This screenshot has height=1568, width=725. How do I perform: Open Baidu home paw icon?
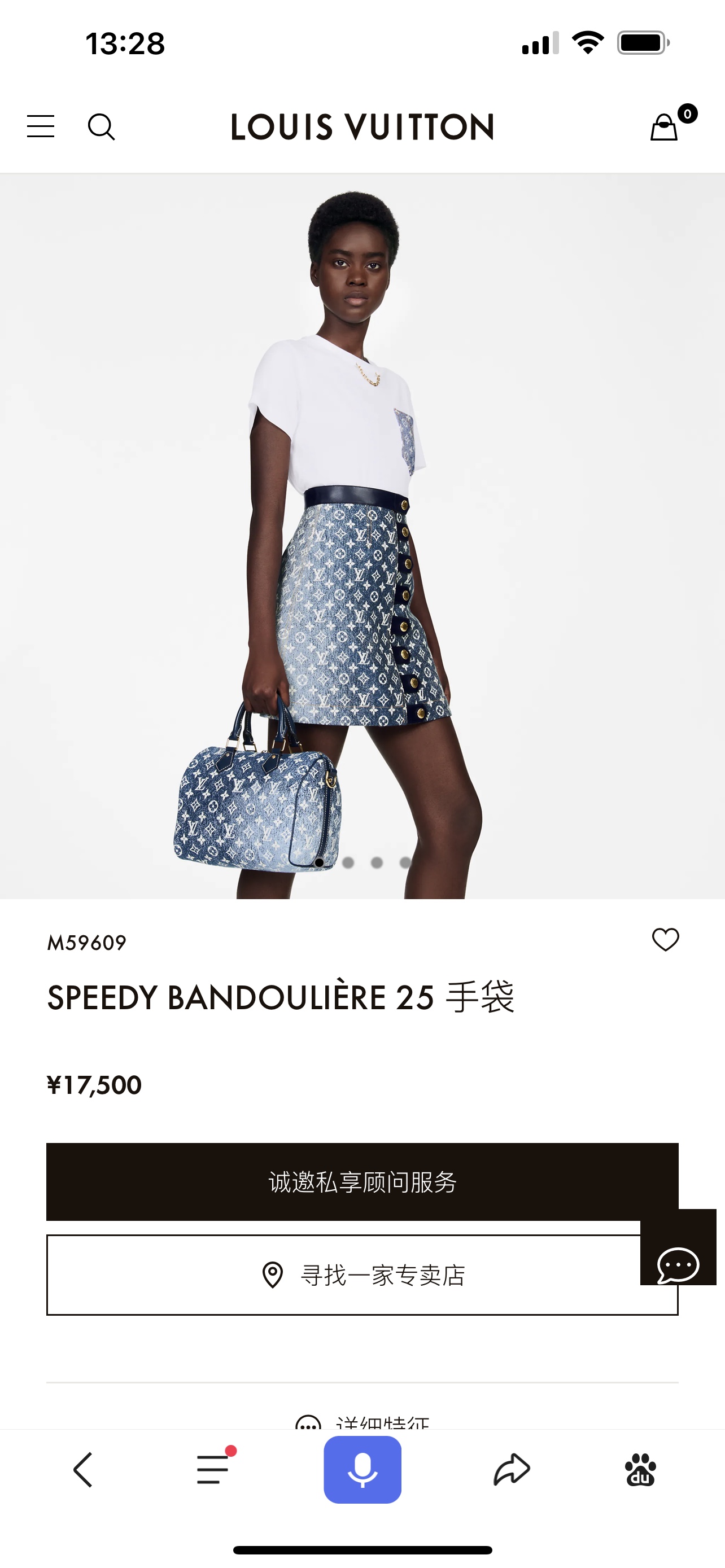(640, 1469)
